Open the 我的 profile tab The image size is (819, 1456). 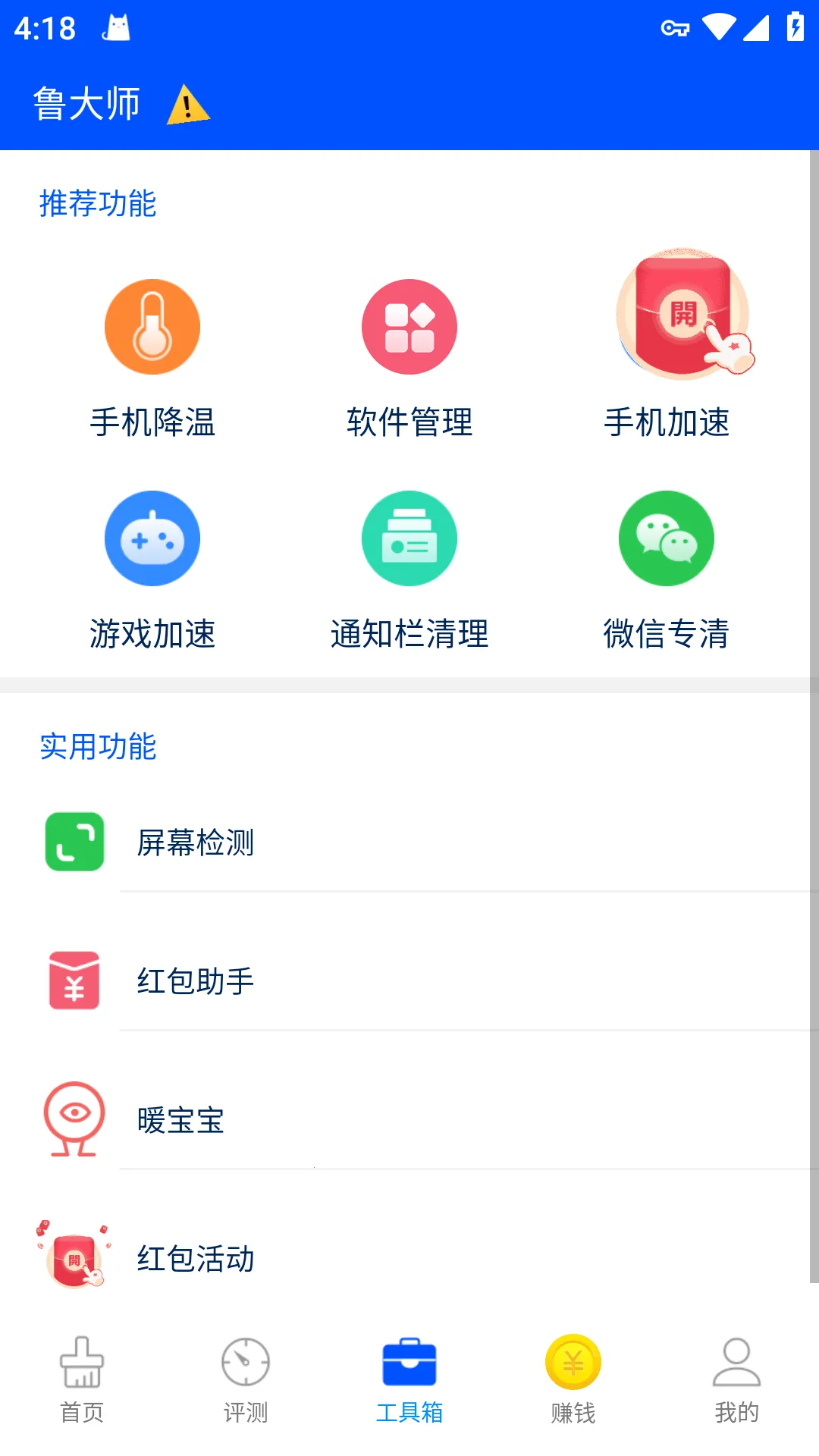(737, 1380)
